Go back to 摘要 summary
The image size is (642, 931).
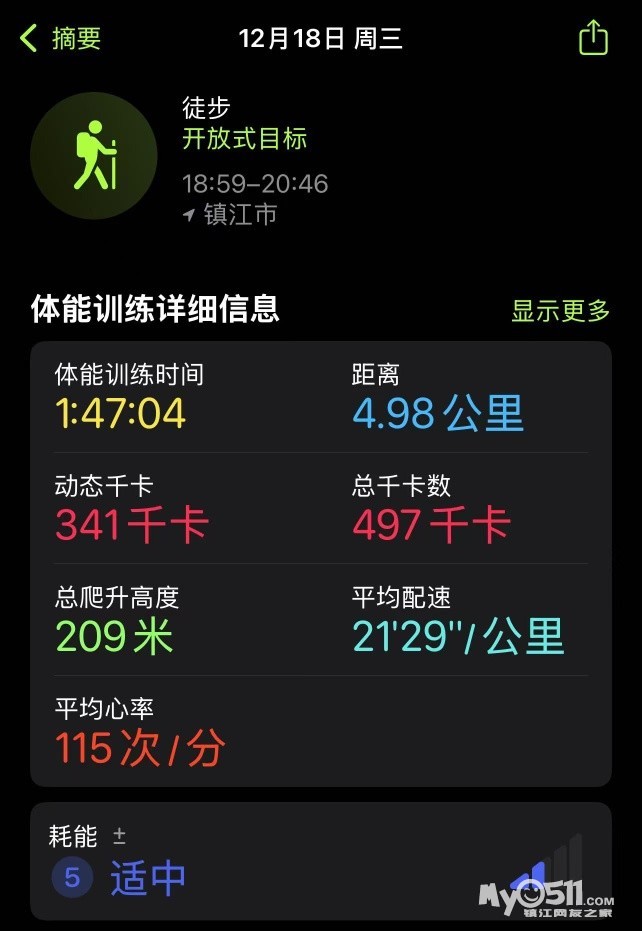coord(61,39)
